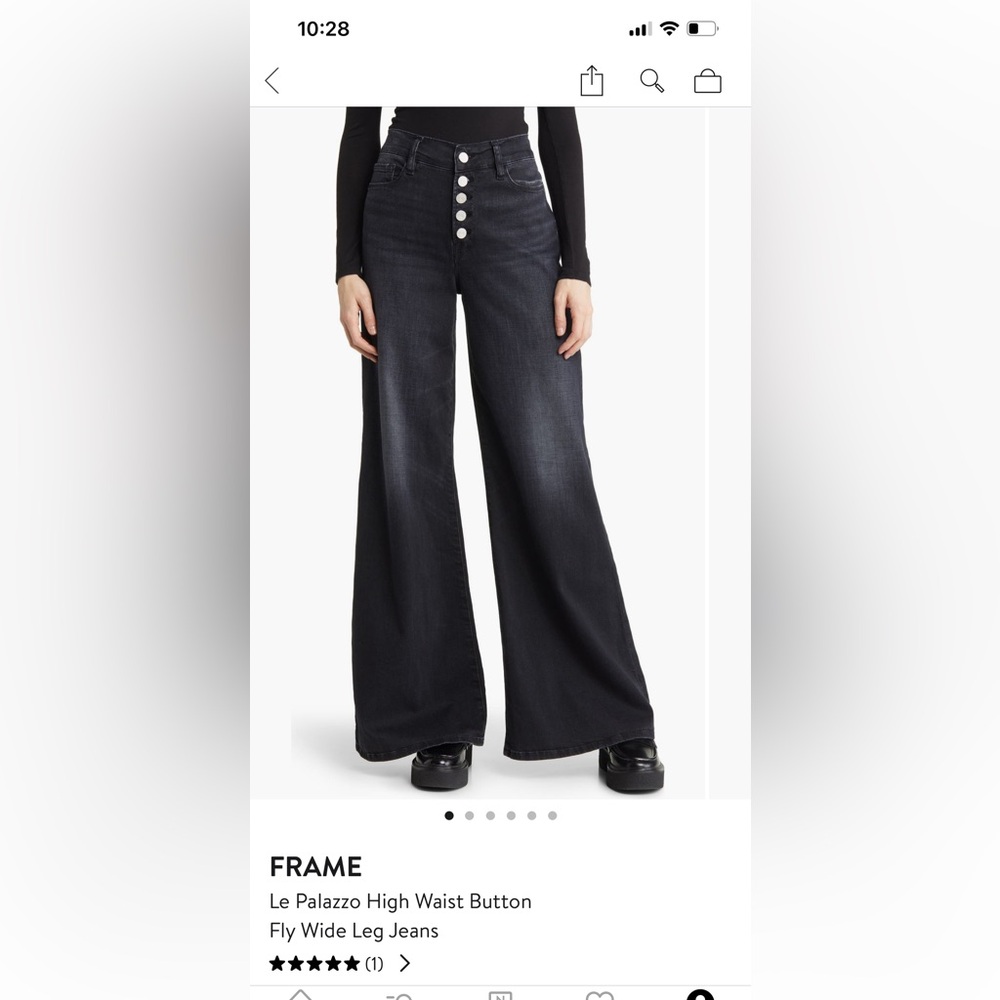Viewport: 1000px width, 1000px height.
Task: Switch to the wishlist heart tab
Action: 599,995
